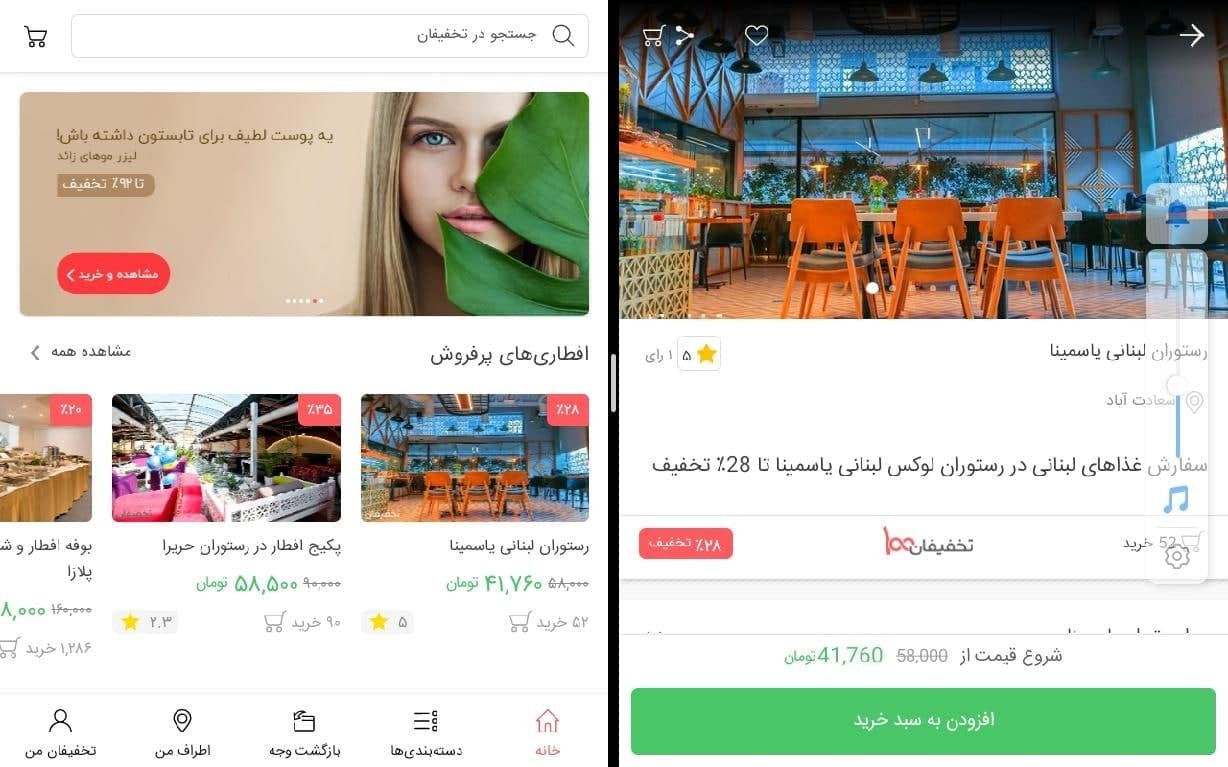Open 'مشاهده همه' for best-selling iftars
The height and width of the screenshot is (767, 1228).
80,352
